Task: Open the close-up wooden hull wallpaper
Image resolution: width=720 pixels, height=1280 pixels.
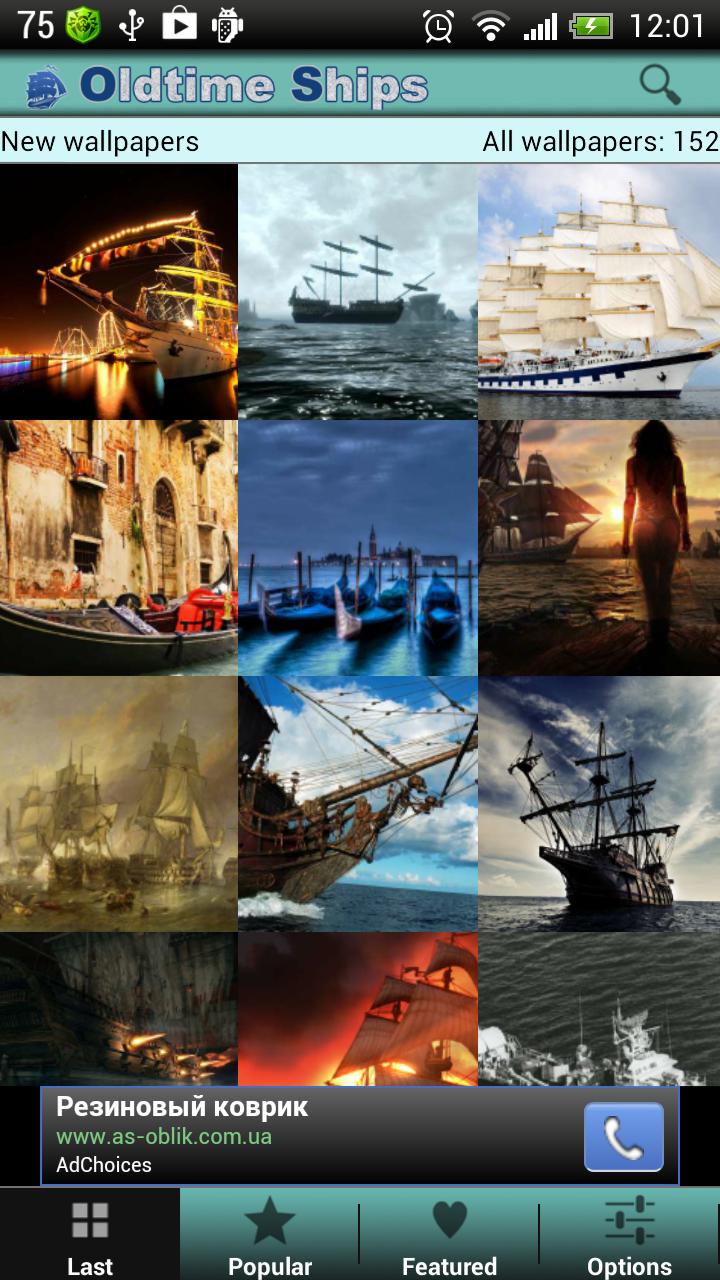Action: coord(358,803)
